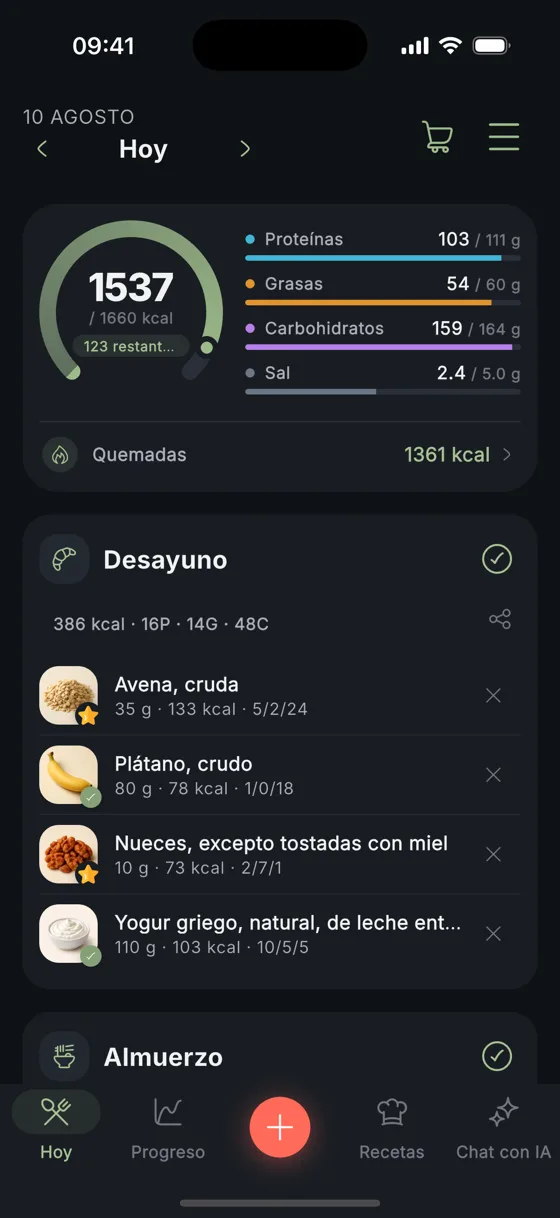Switch to the Recetas tab
The width and height of the screenshot is (560, 1218).
point(392,1128)
